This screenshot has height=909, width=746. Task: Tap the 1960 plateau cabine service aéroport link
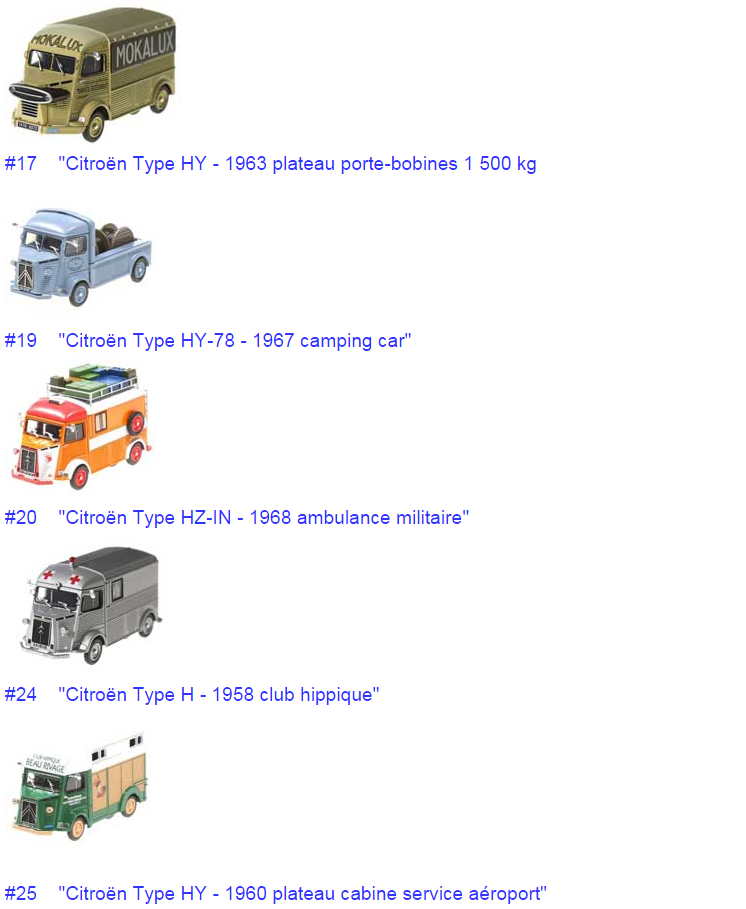[302, 894]
